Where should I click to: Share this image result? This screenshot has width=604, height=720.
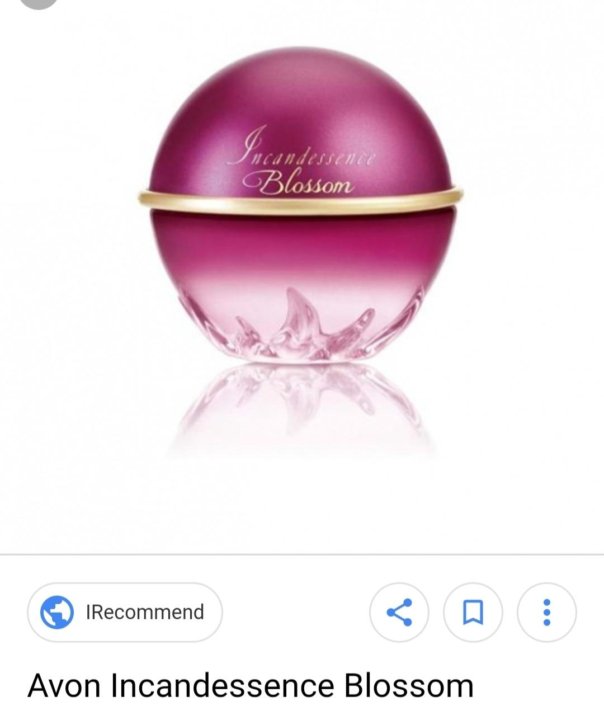(400, 612)
